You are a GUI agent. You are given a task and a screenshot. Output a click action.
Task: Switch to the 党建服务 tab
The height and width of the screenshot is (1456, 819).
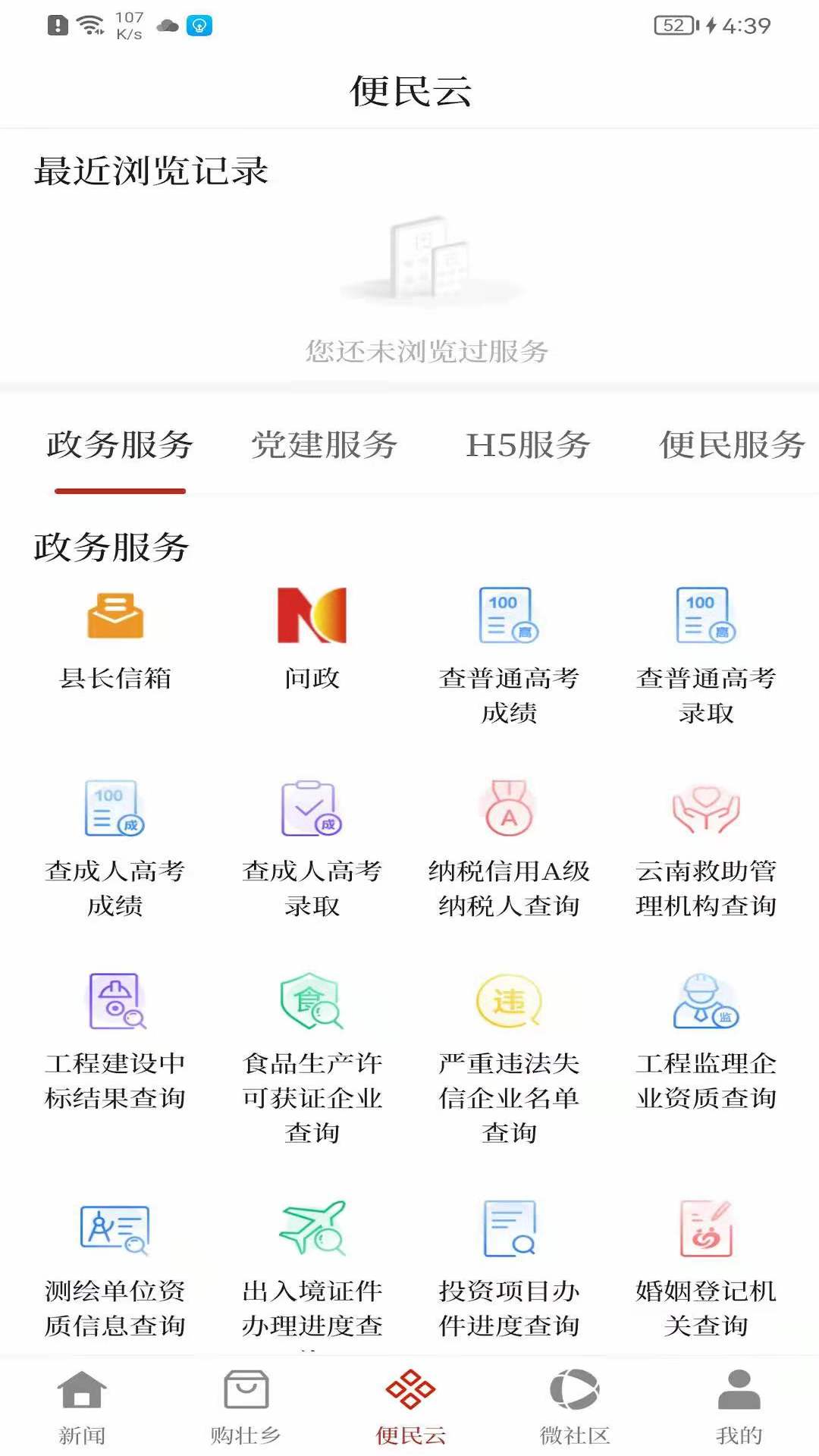pos(322,447)
